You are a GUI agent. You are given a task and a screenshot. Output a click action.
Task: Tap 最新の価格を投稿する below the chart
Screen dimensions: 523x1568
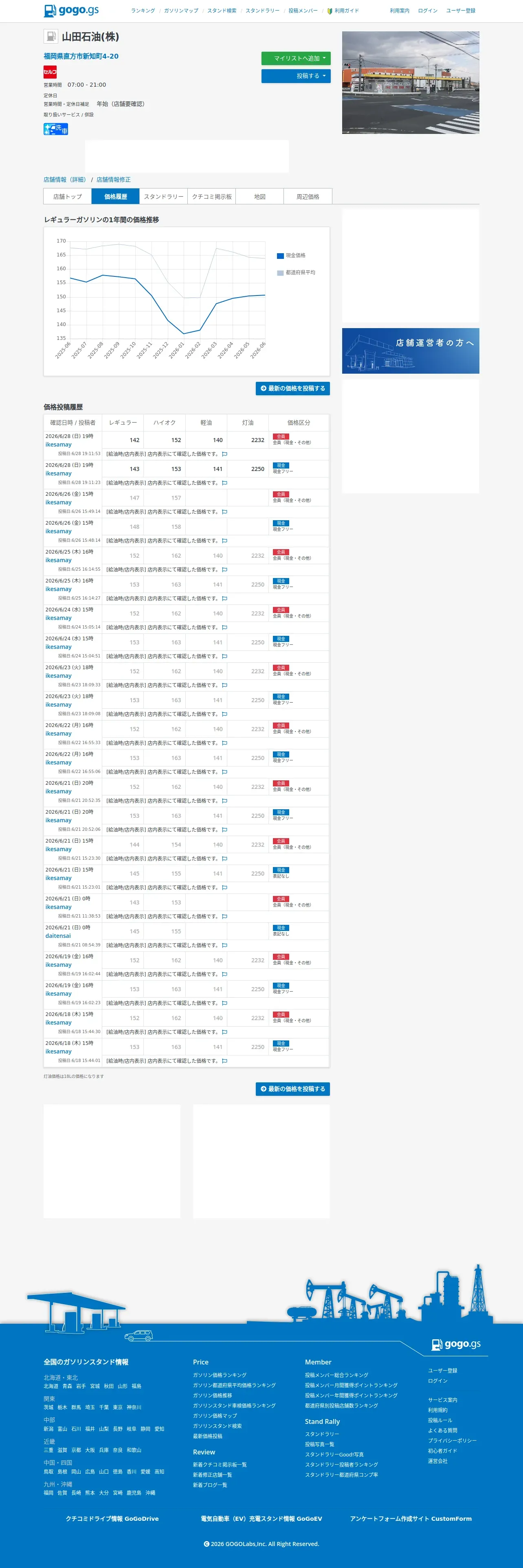click(x=293, y=388)
